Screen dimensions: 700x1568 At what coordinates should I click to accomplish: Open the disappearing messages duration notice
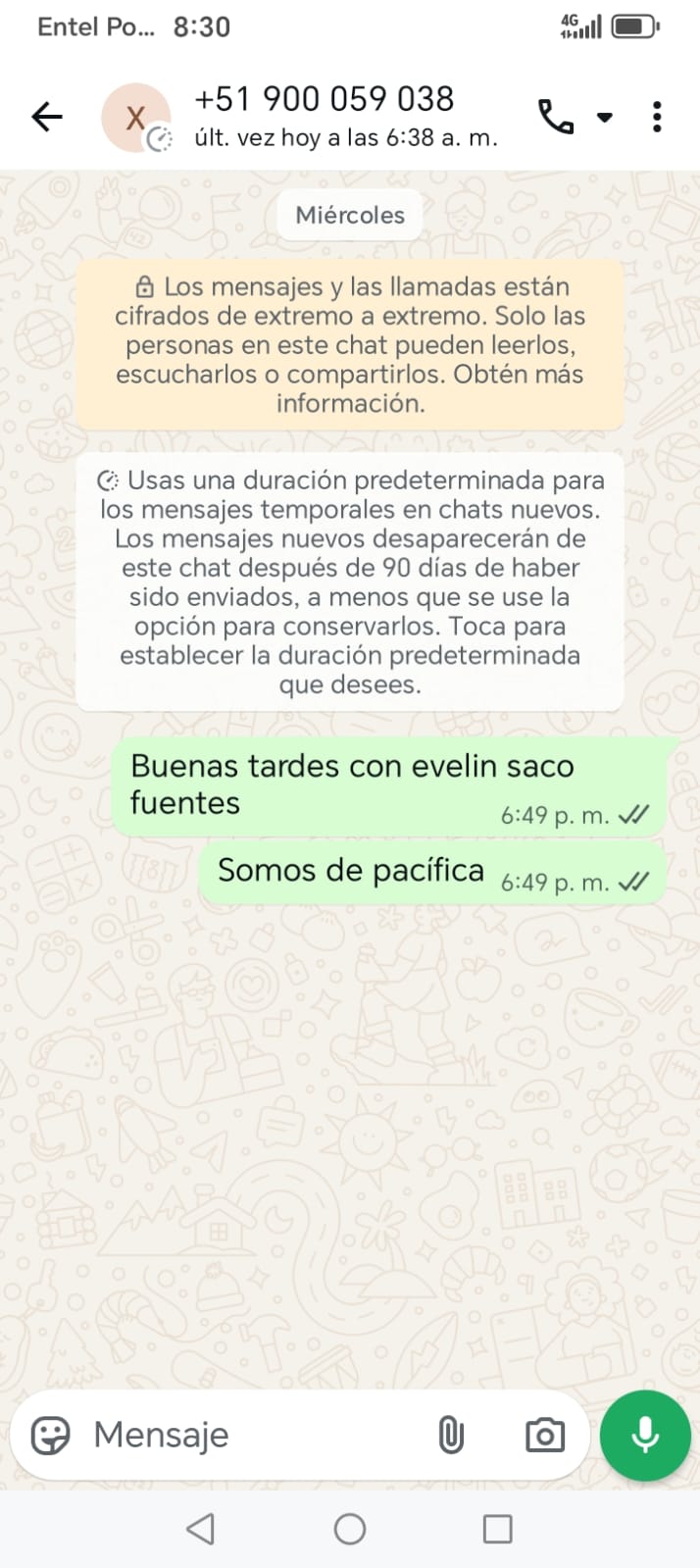pyautogui.click(x=350, y=582)
